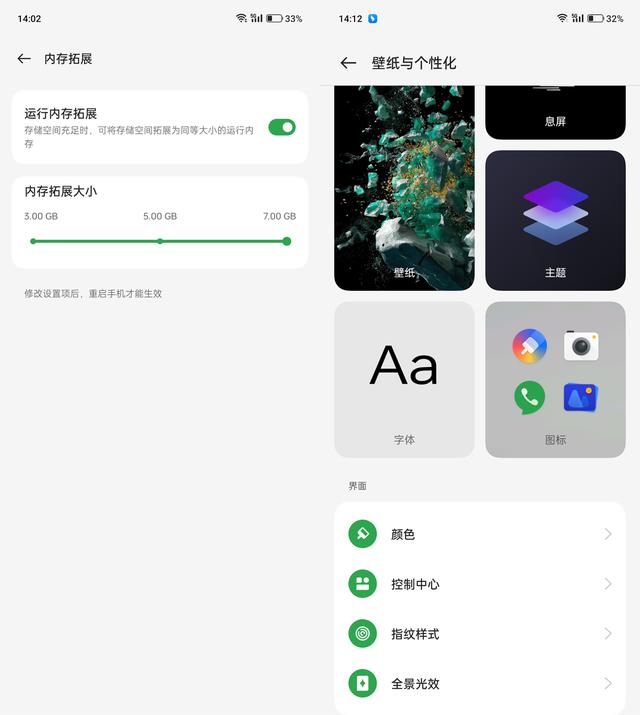The width and height of the screenshot is (640, 715).
Task: Open the 壁纸 wallpaper tile
Action: click(404, 190)
